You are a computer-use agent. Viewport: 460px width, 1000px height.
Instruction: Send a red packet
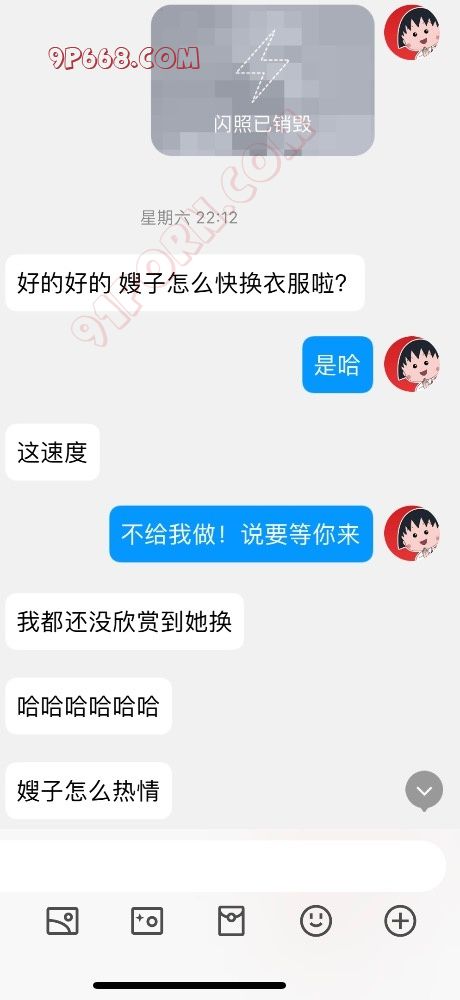point(231,921)
